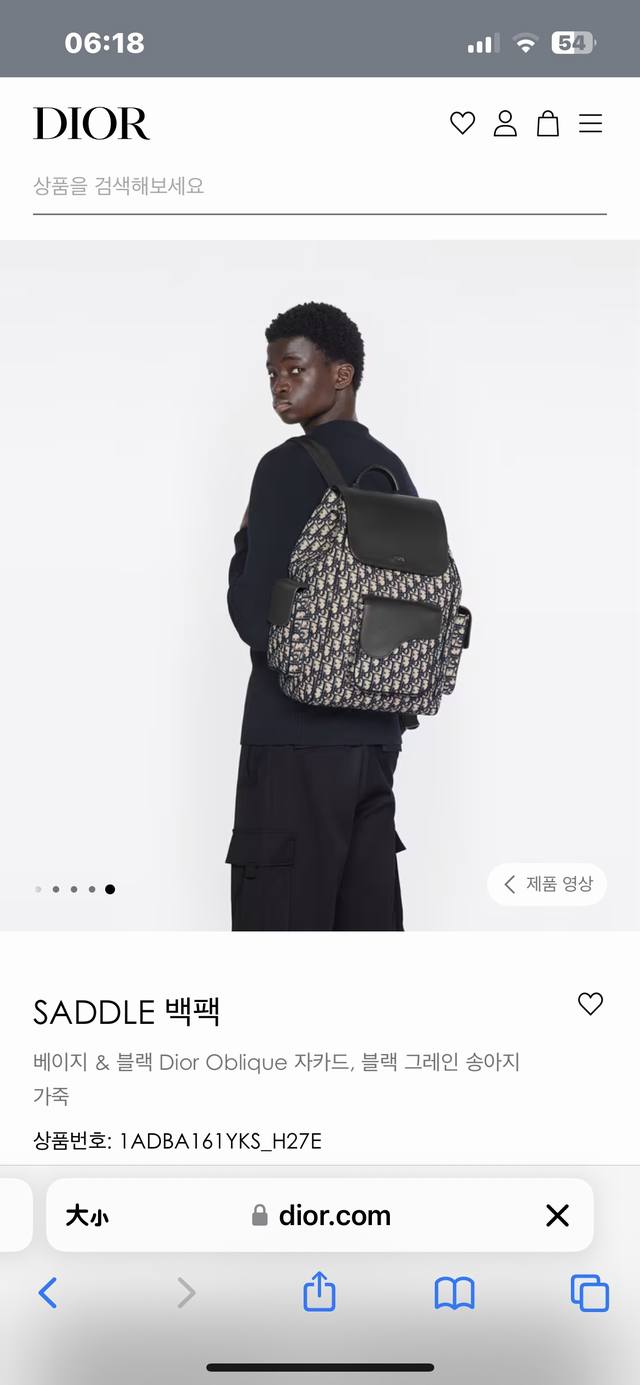Open the 제품 영상 product video
Viewport: 640px width, 1385px height.
coord(548,884)
